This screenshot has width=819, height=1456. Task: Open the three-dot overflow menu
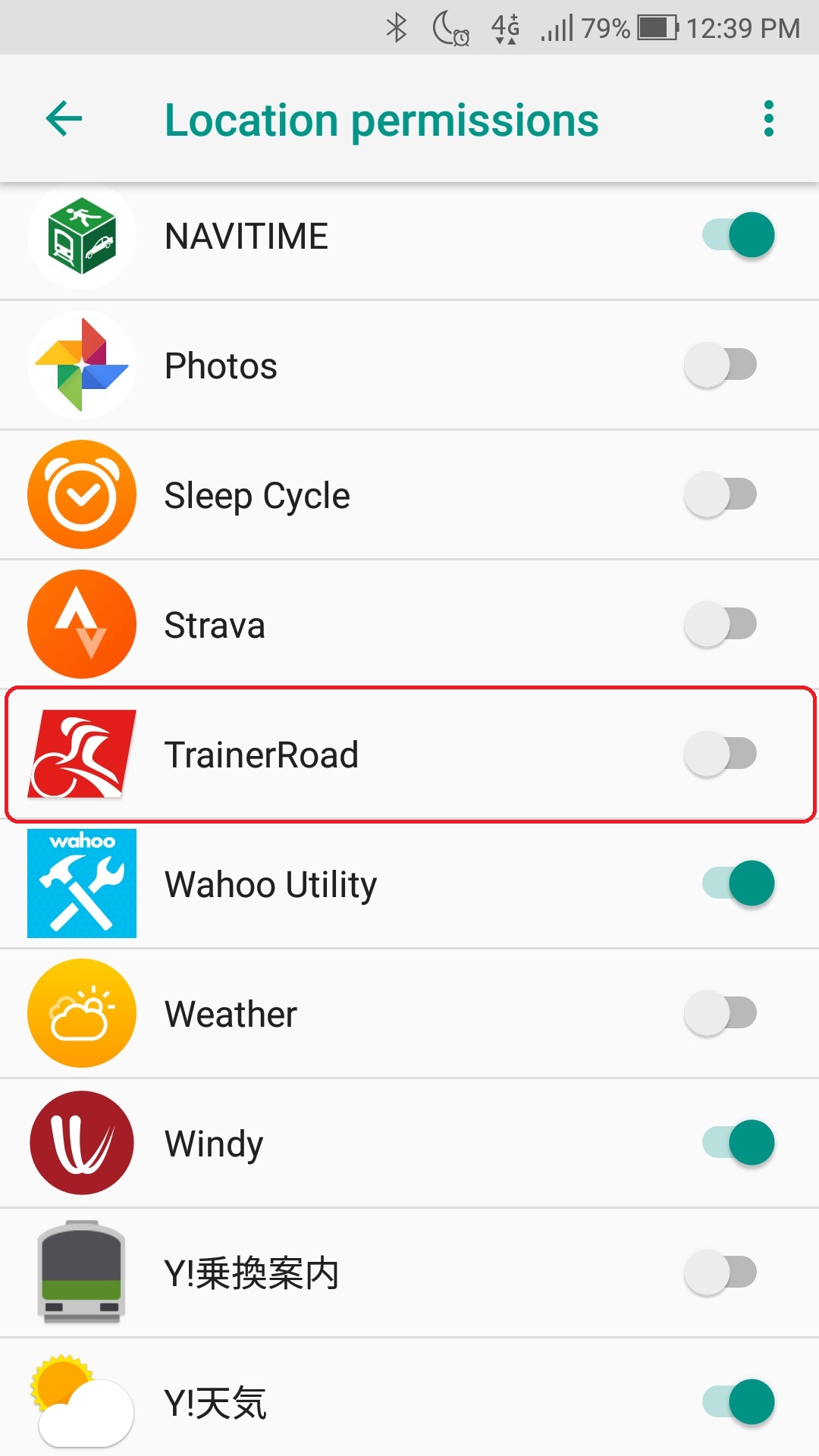(x=769, y=119)
